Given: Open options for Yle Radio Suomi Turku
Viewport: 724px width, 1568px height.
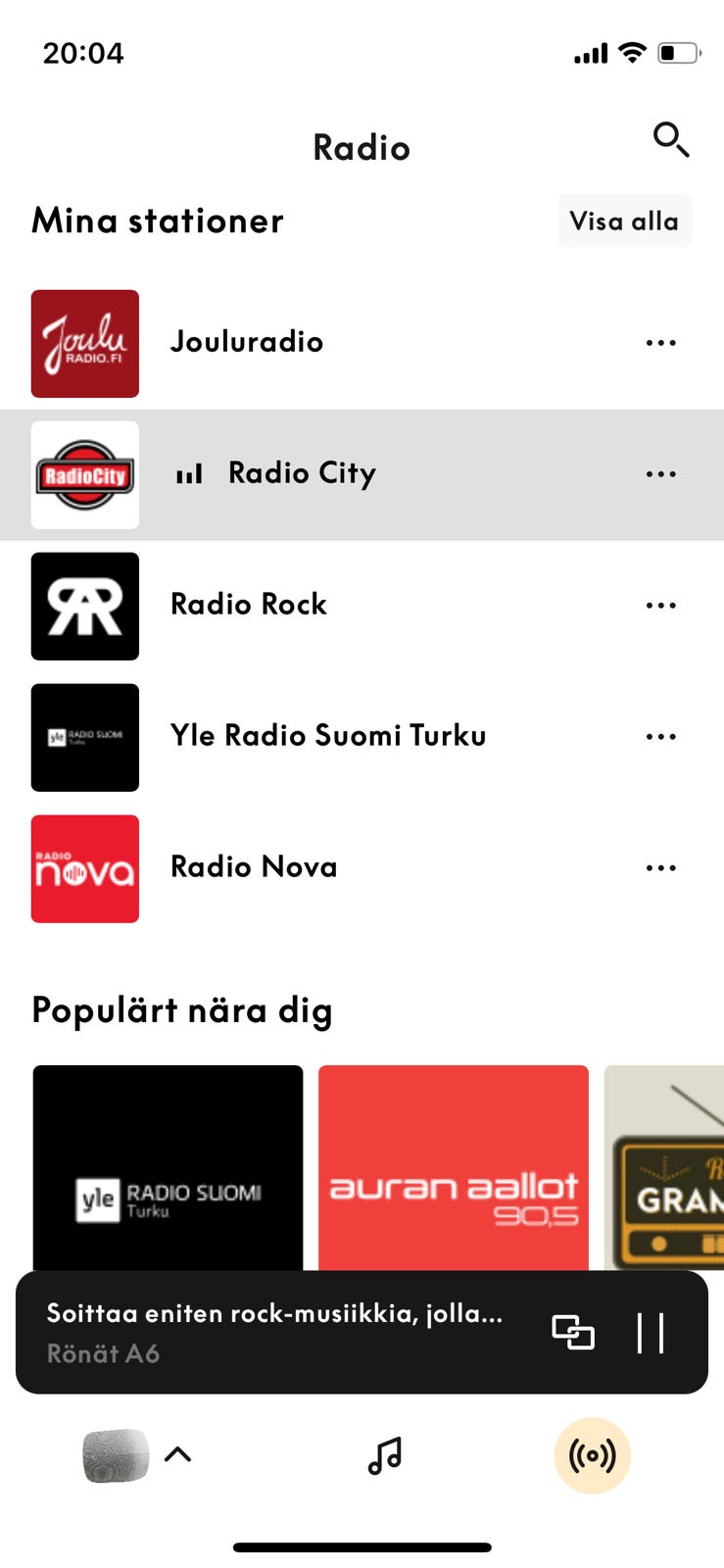Looking at the screenshot, I should (661, 737).
